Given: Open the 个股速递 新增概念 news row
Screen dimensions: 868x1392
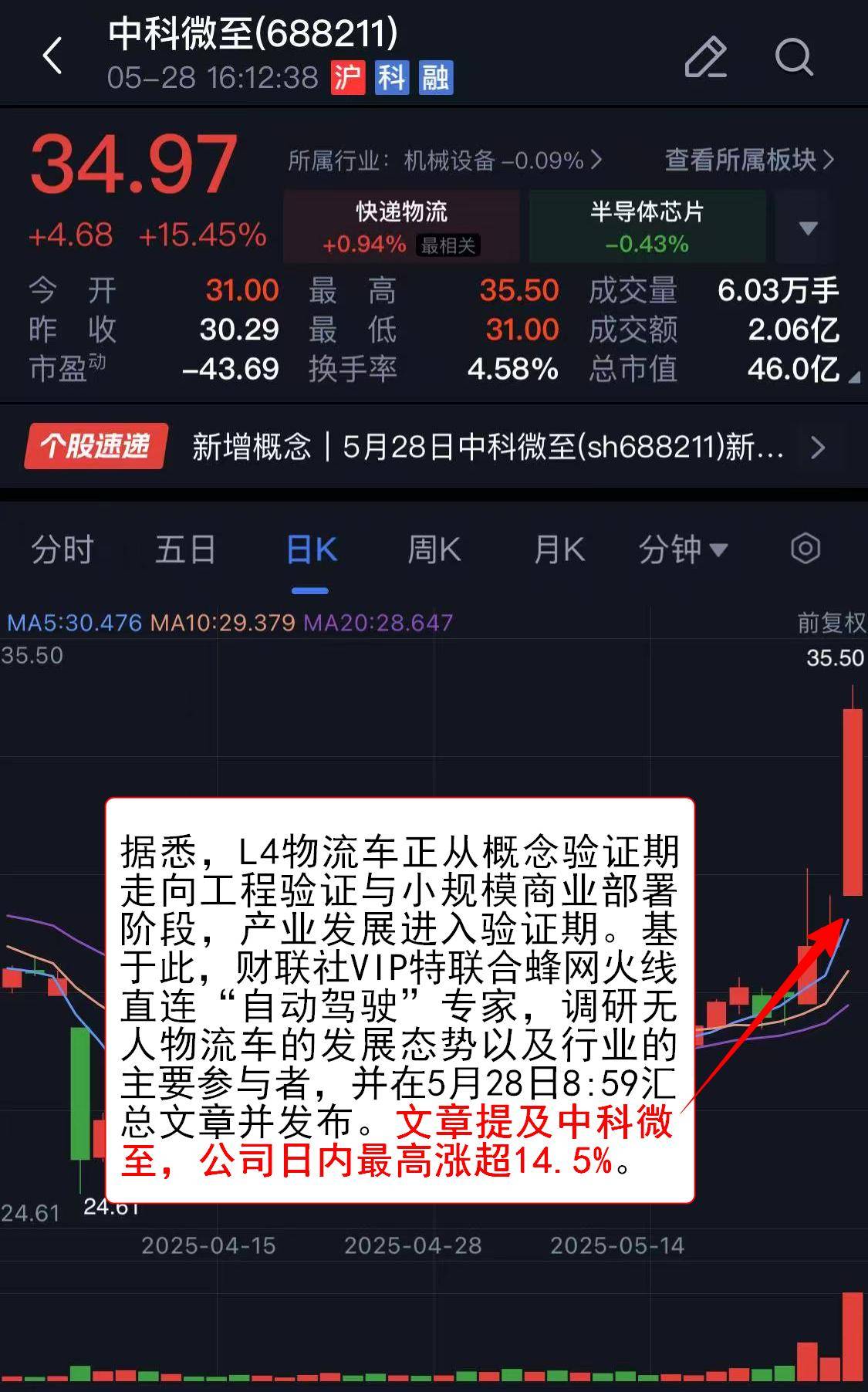Looking at the screenshot, I should click(494, 447).
